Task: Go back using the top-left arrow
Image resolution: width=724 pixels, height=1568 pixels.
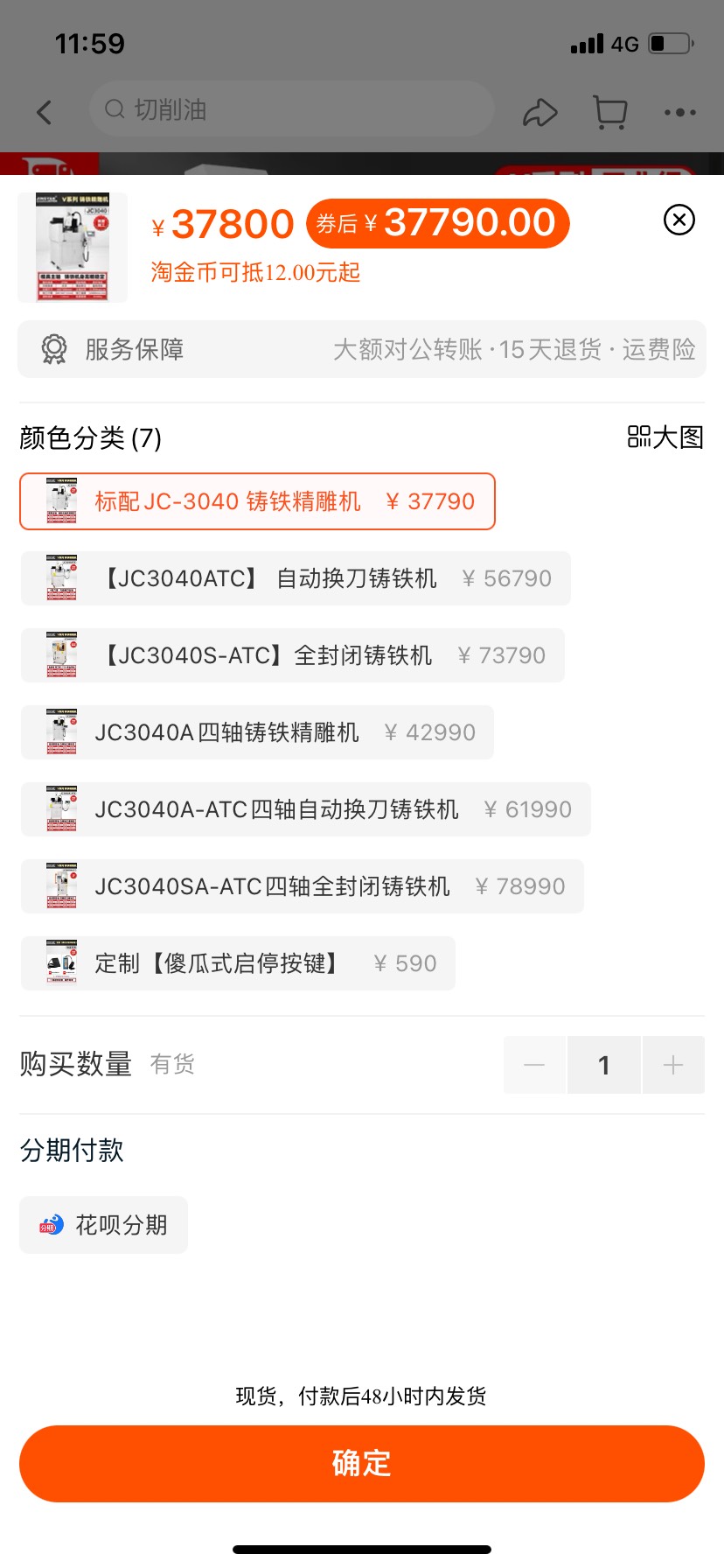Action: [45, 112]
